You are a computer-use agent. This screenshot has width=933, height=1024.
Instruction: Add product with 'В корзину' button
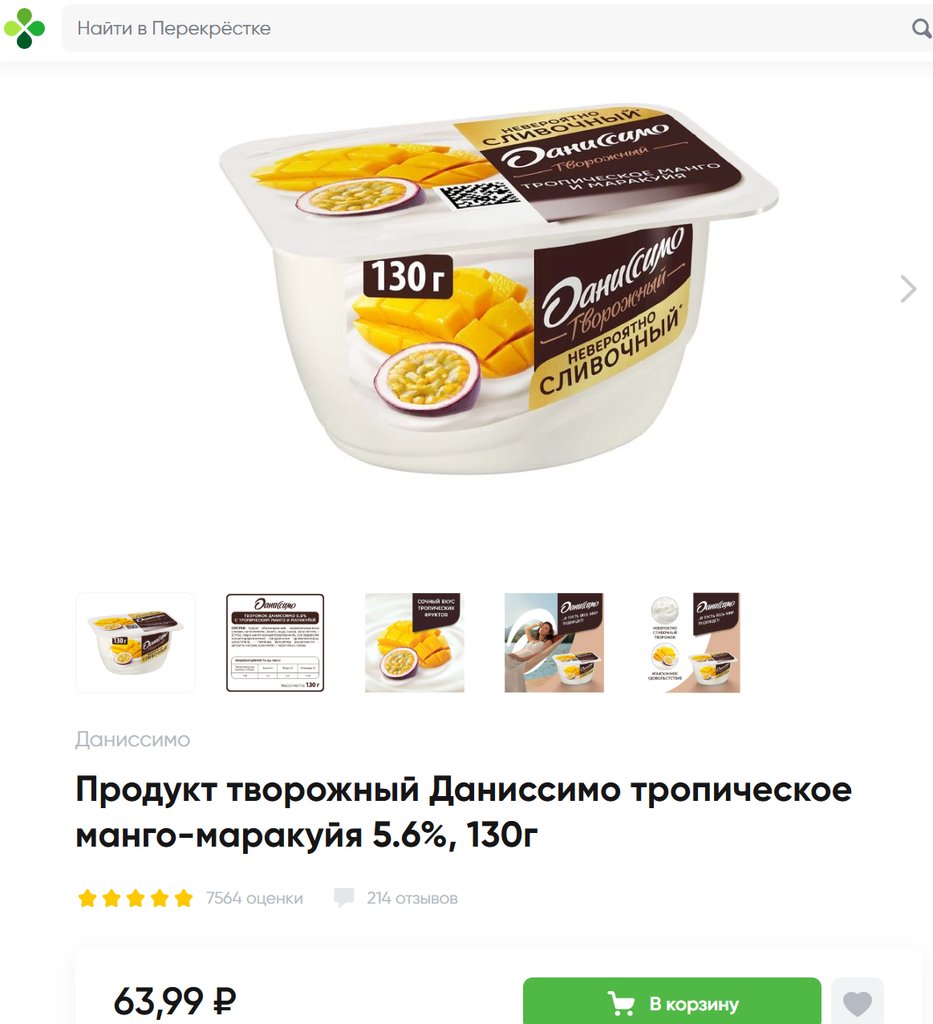point(672,1003)
